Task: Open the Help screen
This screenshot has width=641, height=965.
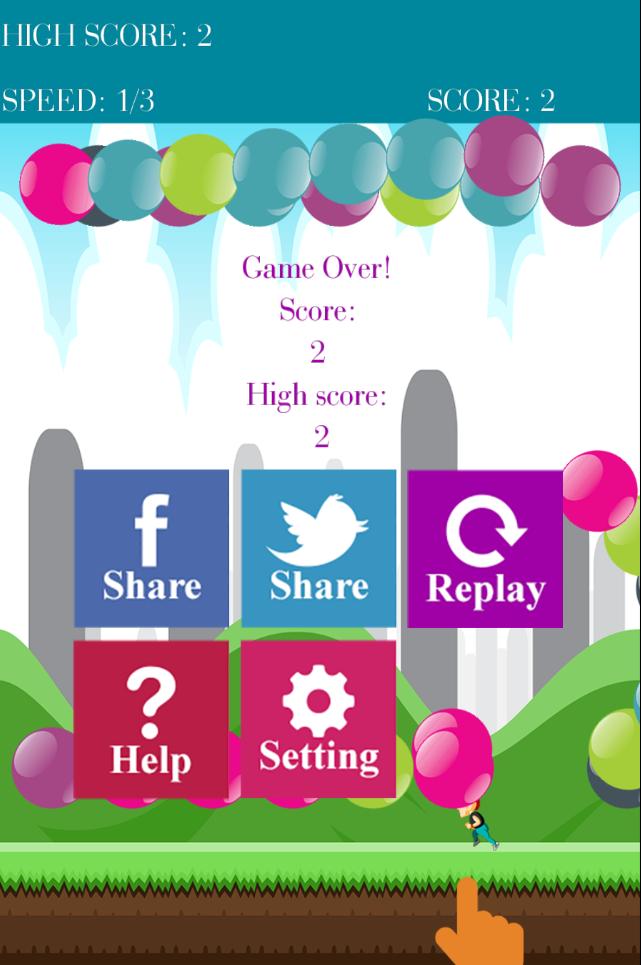Action: pos(151,719)
